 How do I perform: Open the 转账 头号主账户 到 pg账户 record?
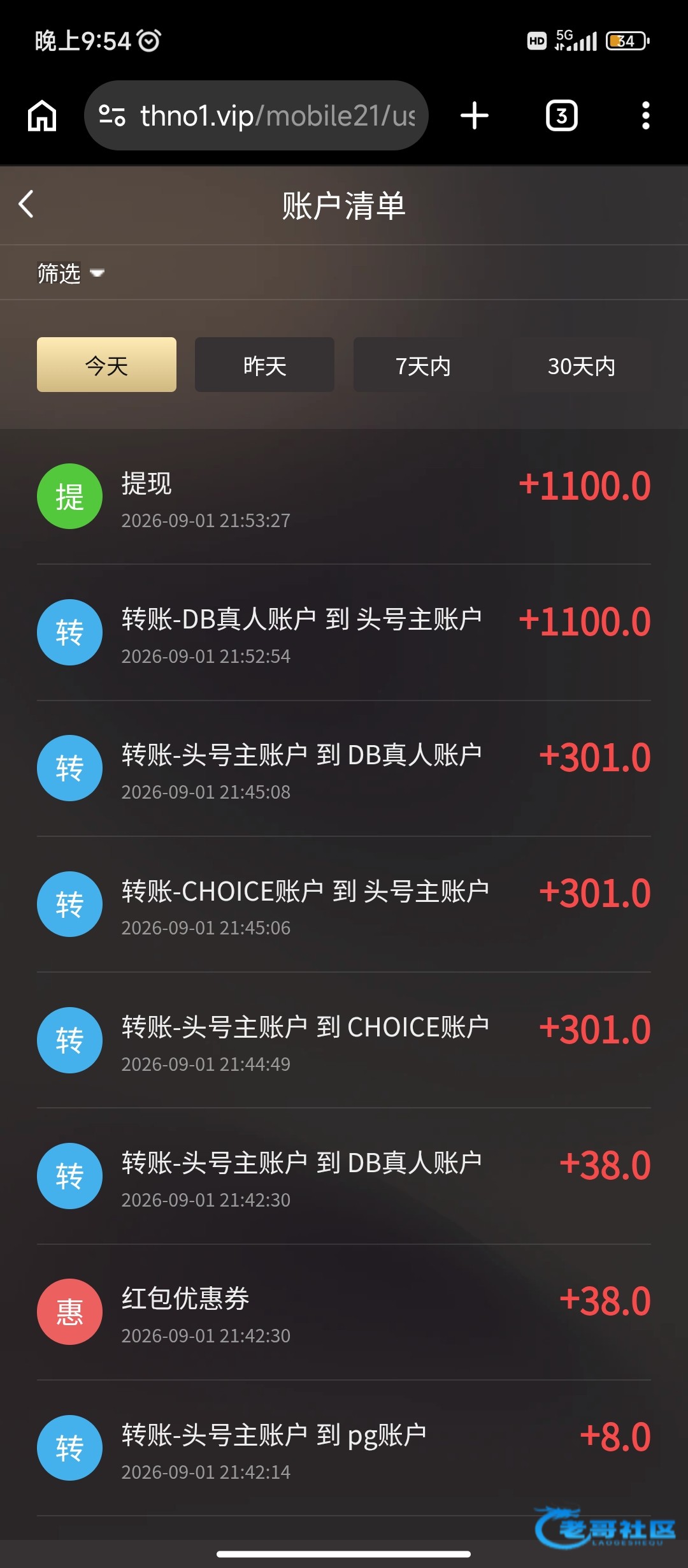(344, 1448)
